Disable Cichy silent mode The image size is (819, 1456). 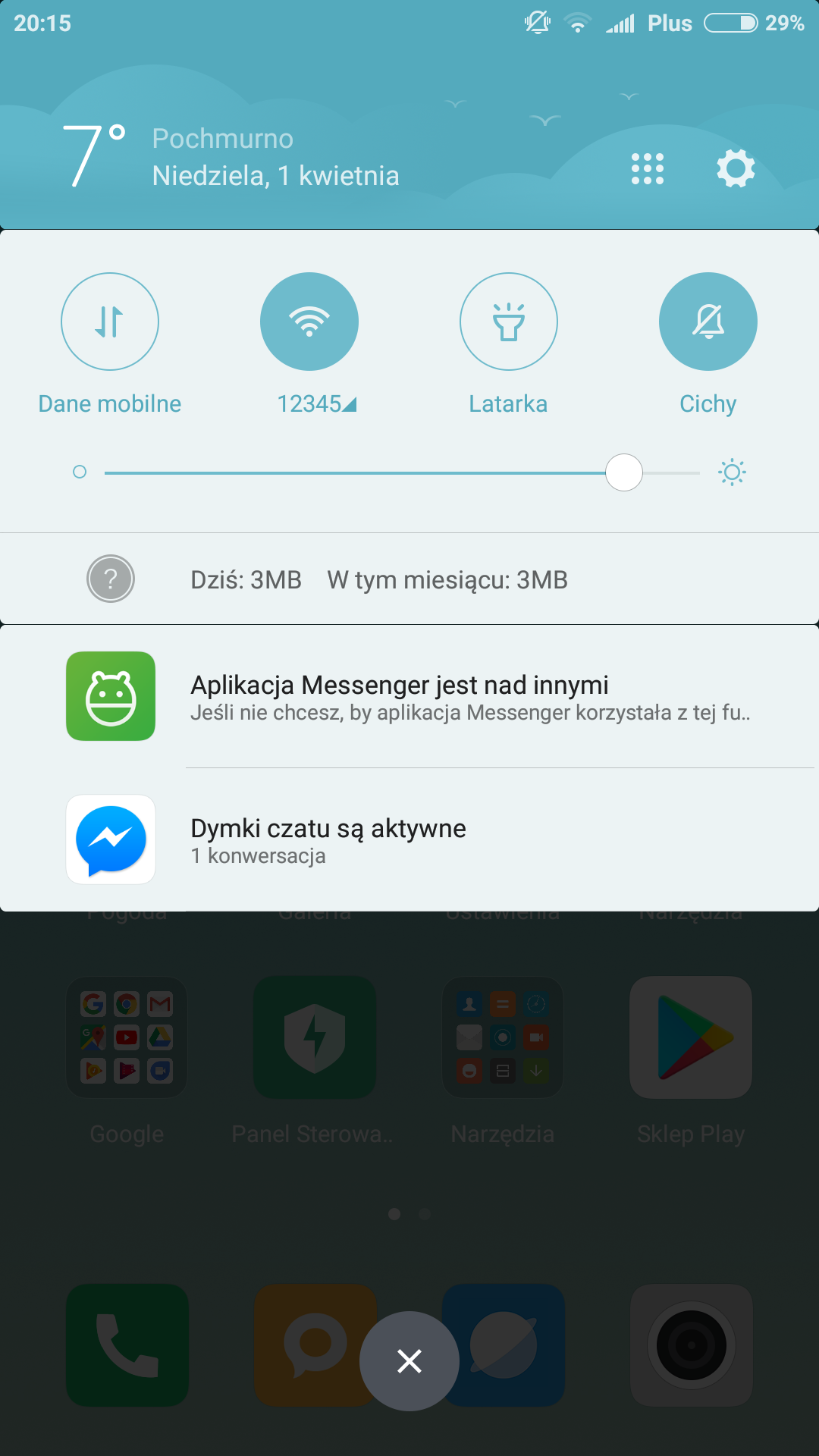[708, 322]
